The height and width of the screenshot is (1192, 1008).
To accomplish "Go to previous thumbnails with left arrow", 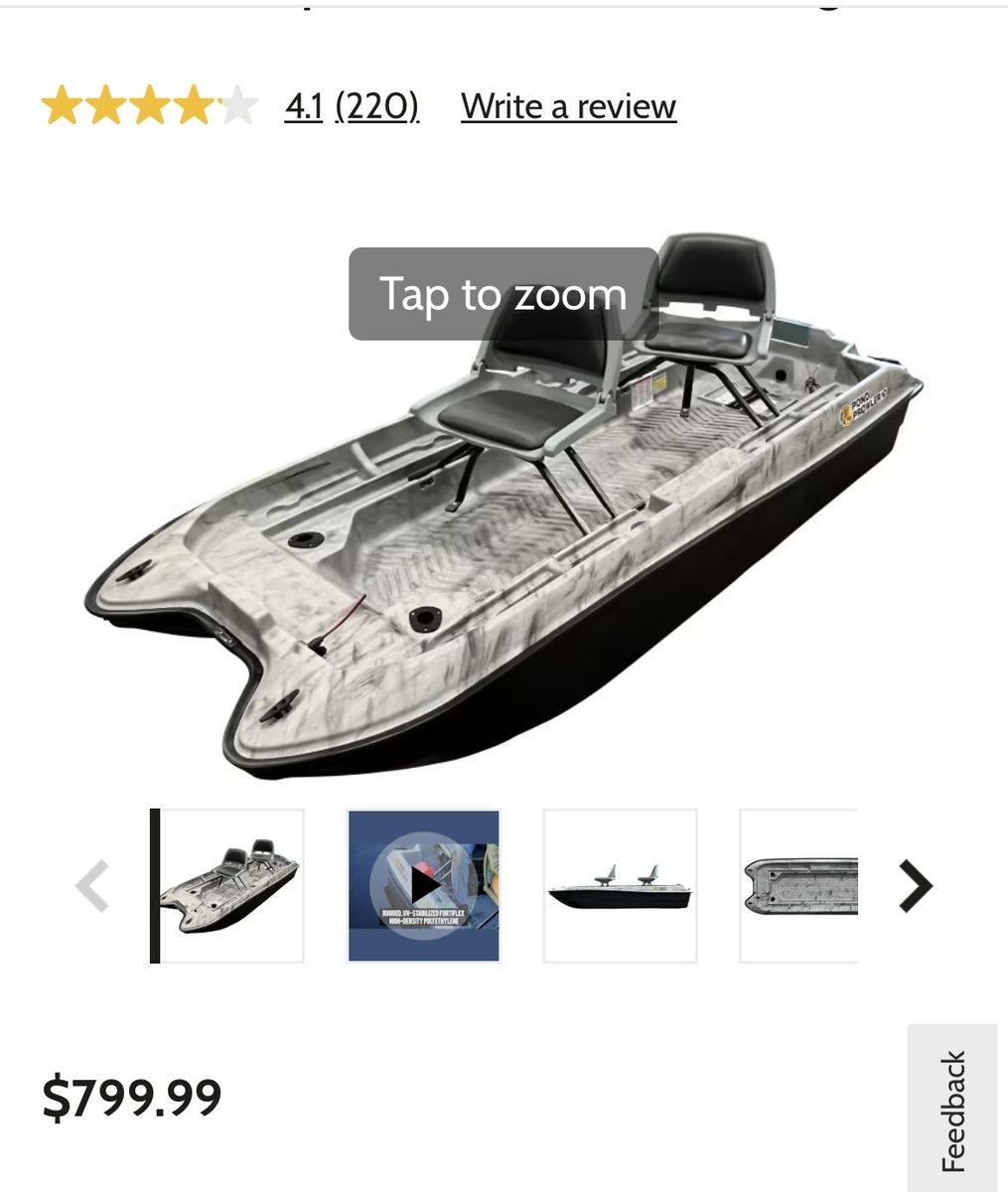I will click(93, 885).
